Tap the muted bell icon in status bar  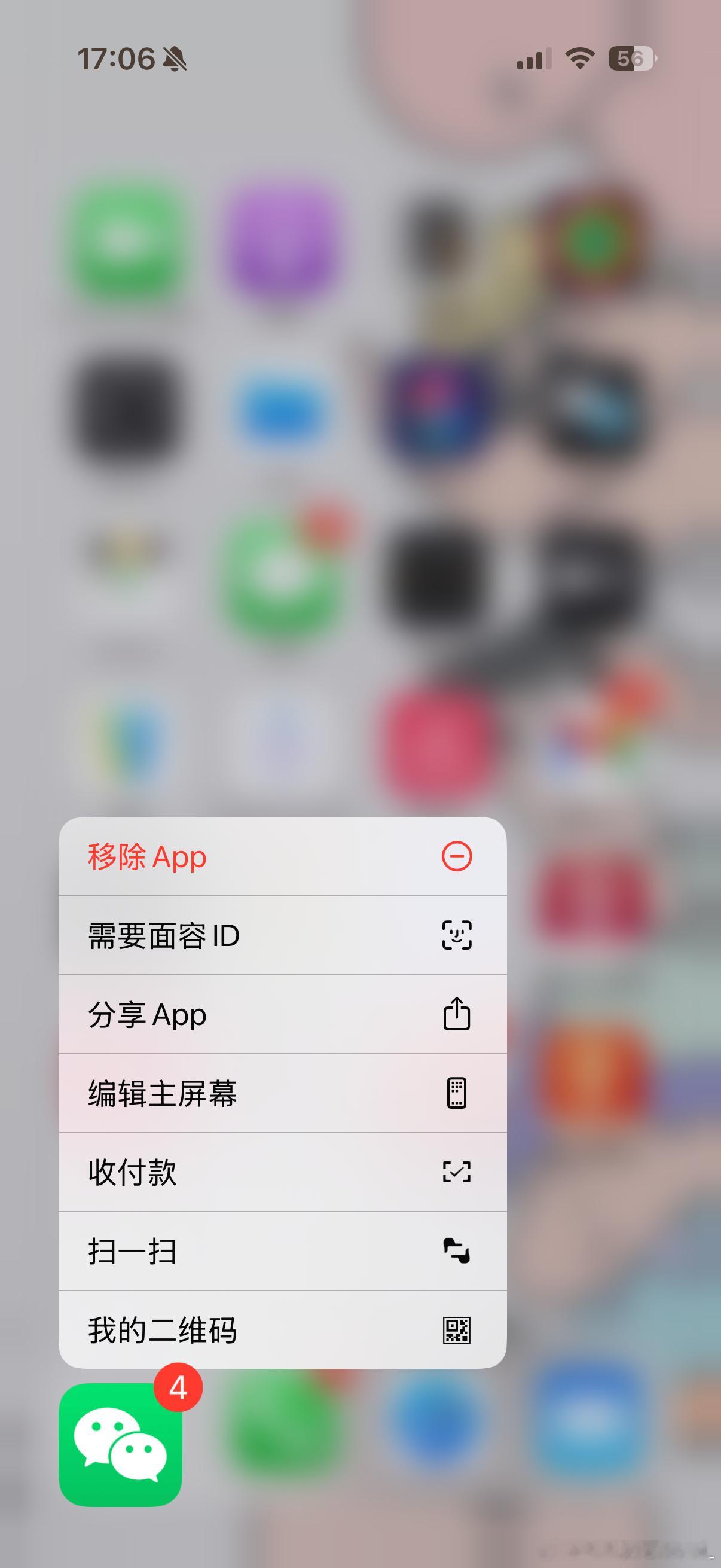(x=173, y=60)
